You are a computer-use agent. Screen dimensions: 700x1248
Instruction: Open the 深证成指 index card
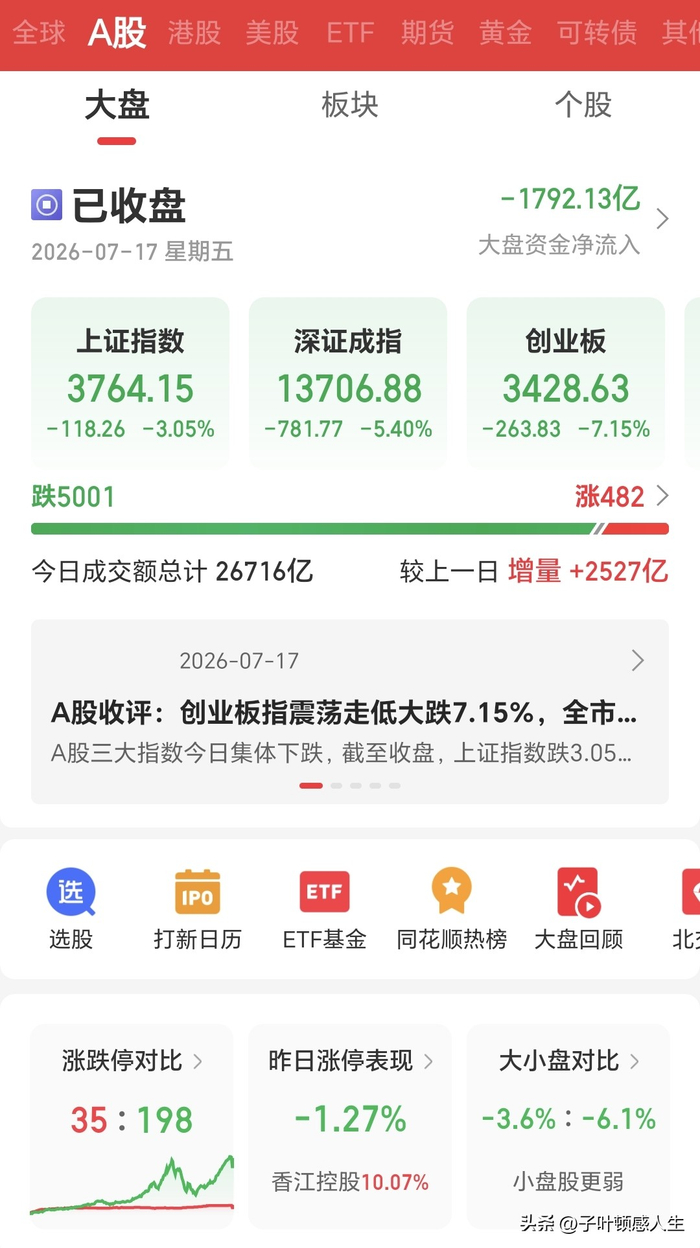(348, 383)
